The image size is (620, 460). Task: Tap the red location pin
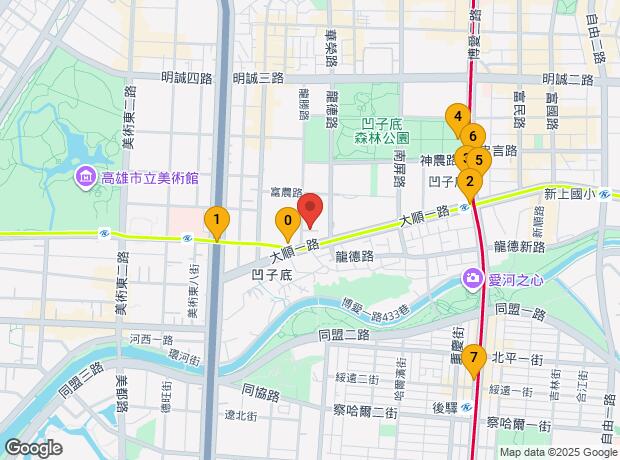[x=312, y=208]
